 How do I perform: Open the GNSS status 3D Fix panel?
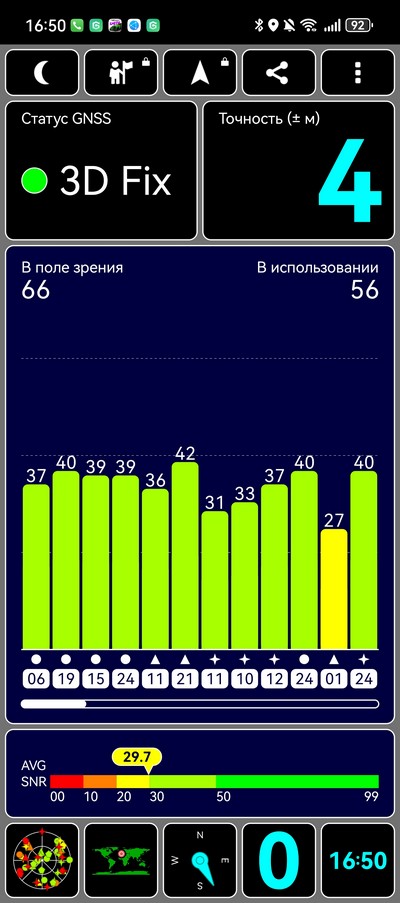pyautogui.click(x=101, y=170)
